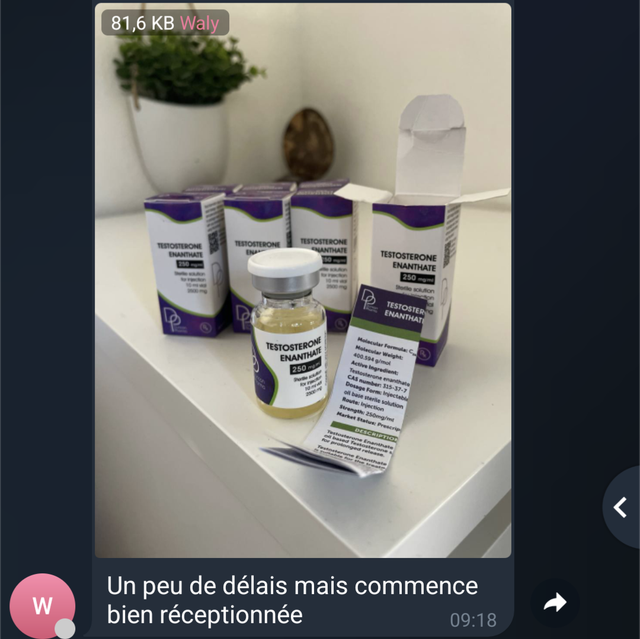Open Waly's profile from the W avatar
This screenshot has width=640, height=639.
(x=42, y=605)
